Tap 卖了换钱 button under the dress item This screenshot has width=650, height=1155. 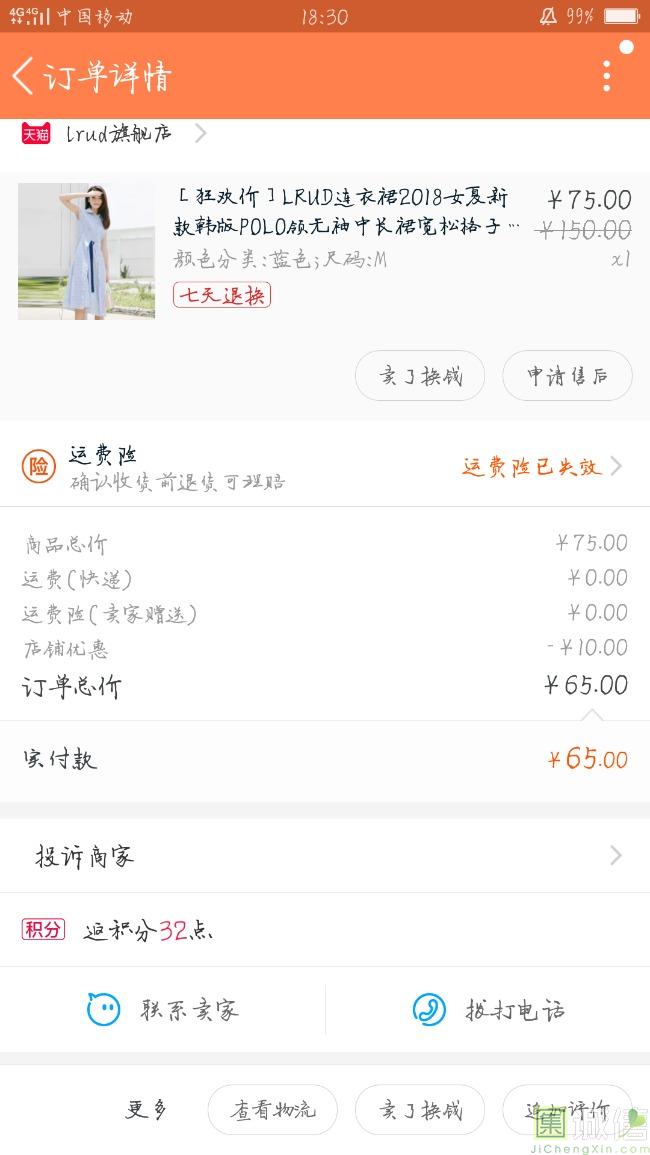(420, 376)
